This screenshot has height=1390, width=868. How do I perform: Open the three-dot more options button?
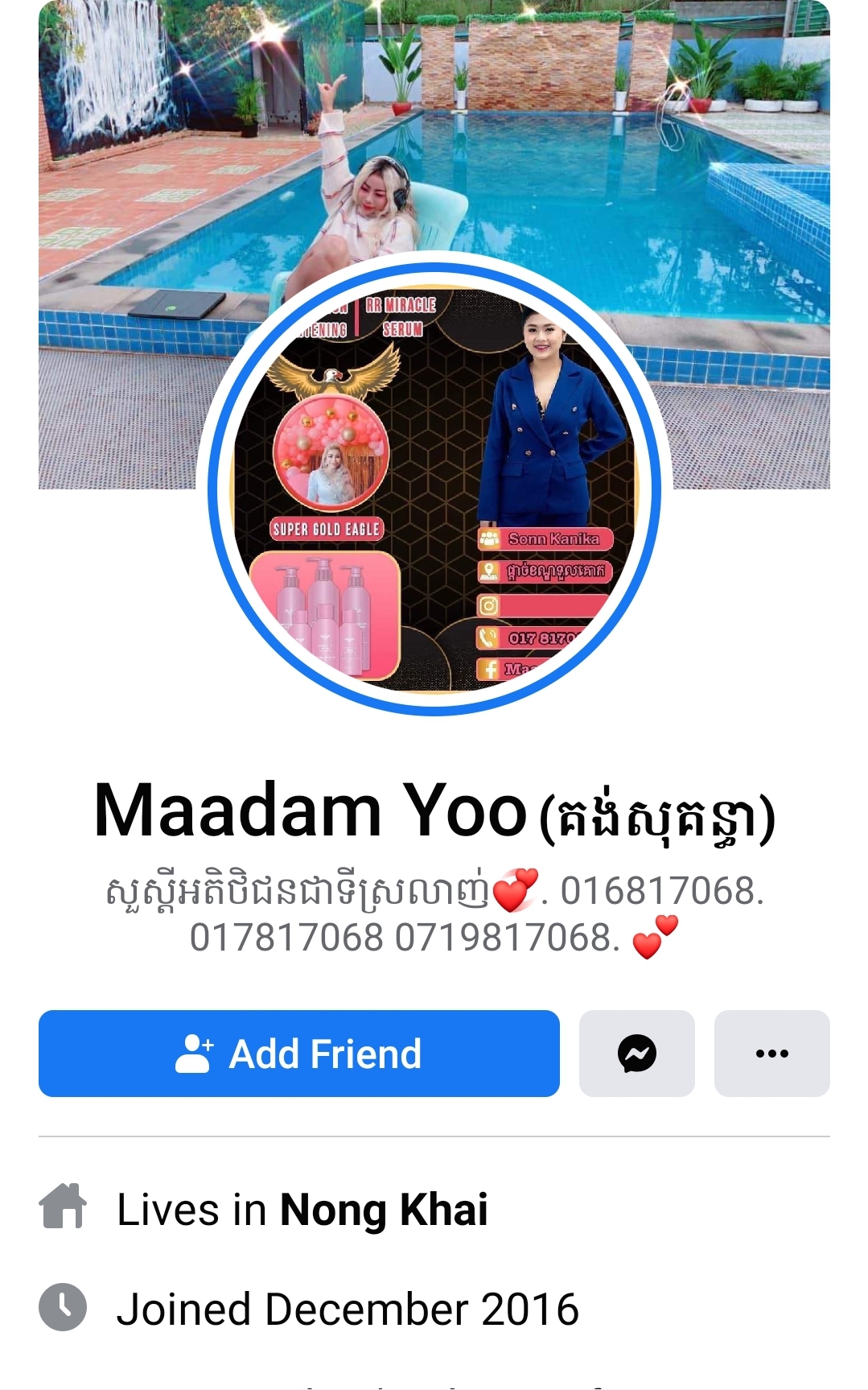[771, 1053]
